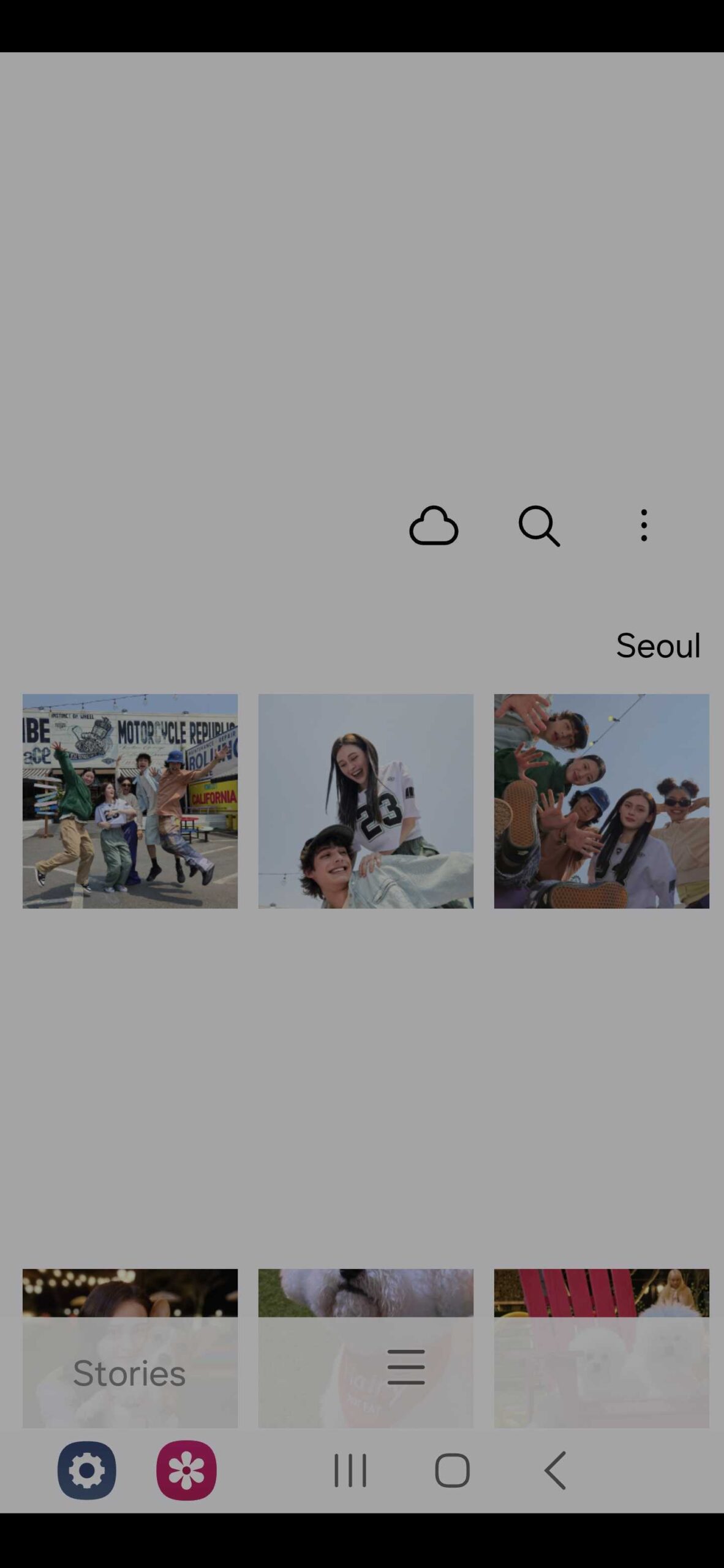Open the white dog close-up photo
This screenshot has height=1568, width=724.
pos(366,1292)
